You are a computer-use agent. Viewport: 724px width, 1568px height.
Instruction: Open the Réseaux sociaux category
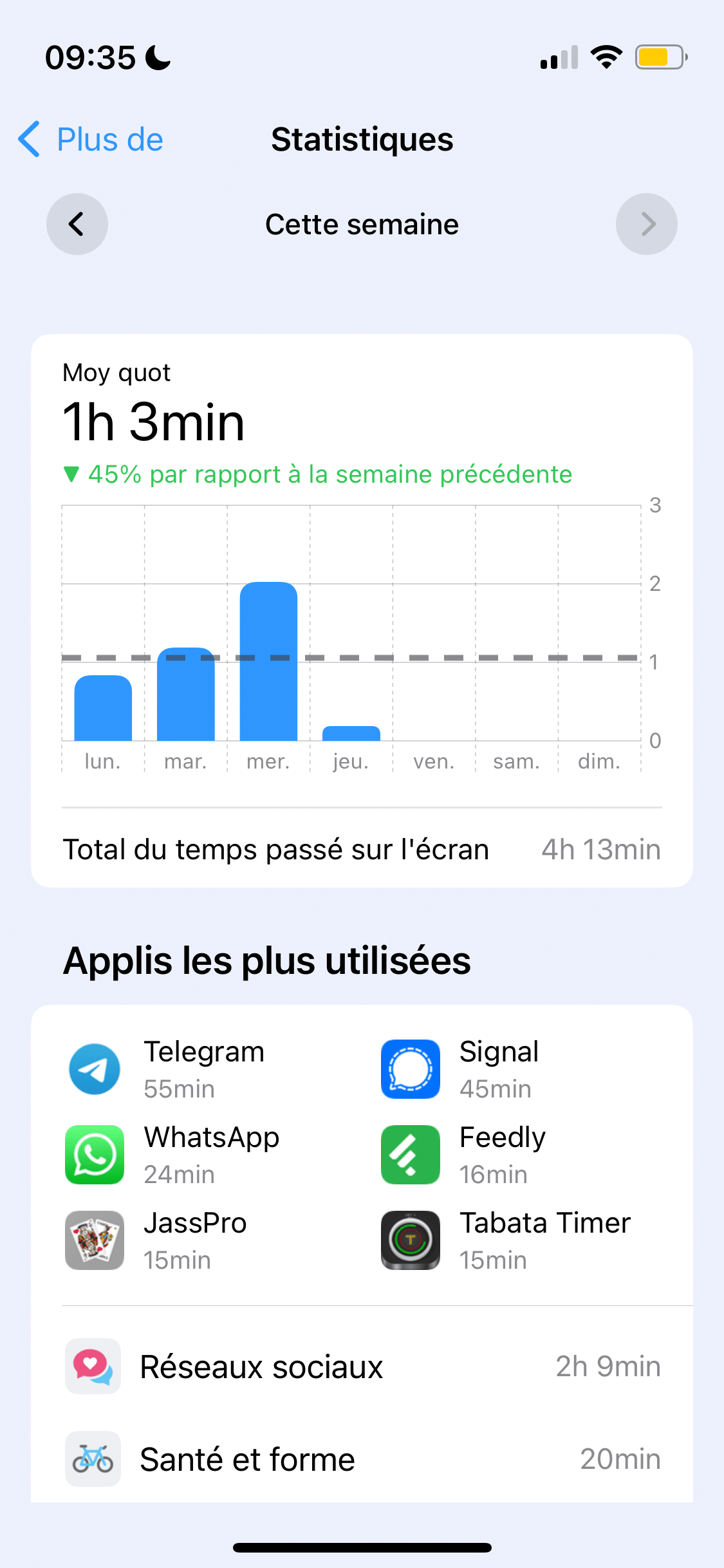(362, 1367)
